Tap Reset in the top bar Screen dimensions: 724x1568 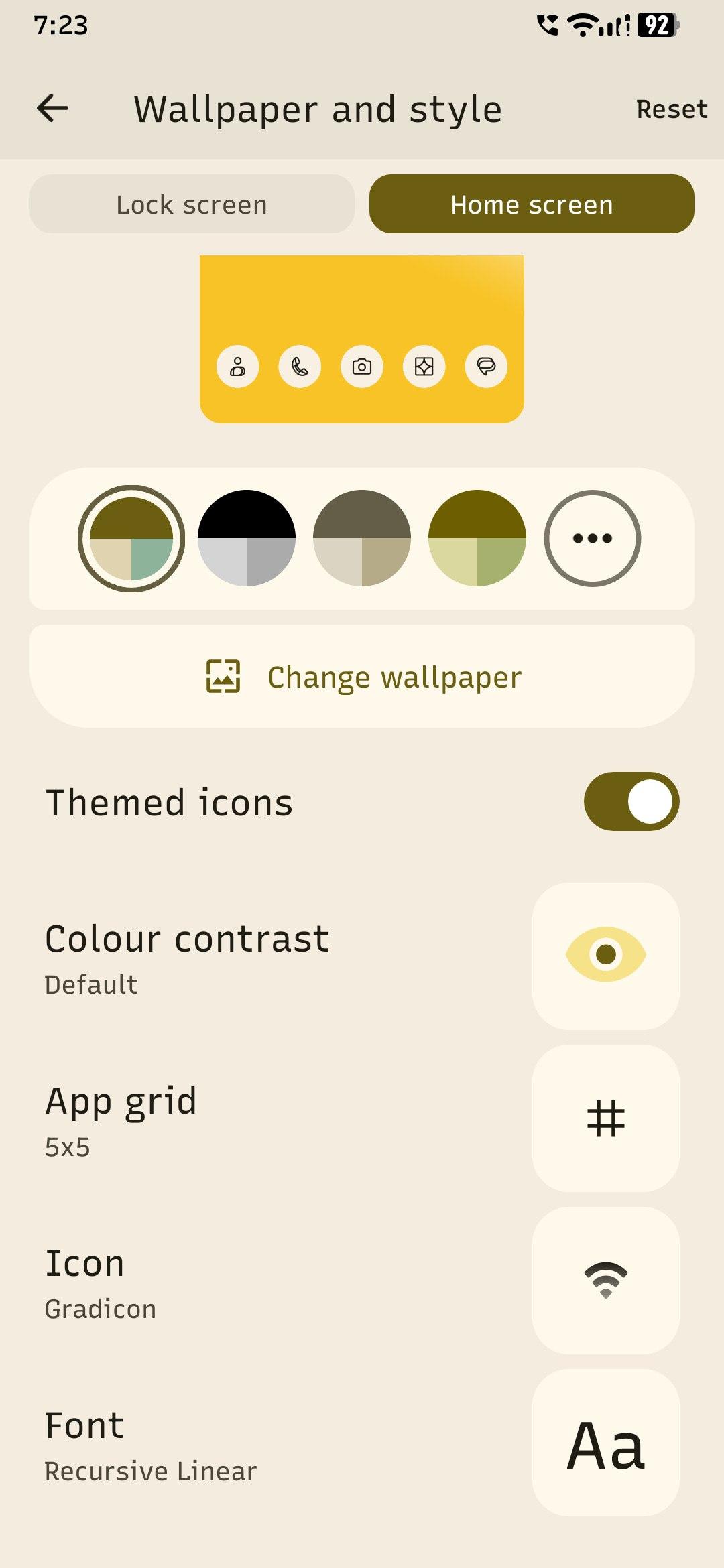coord(671,109)
